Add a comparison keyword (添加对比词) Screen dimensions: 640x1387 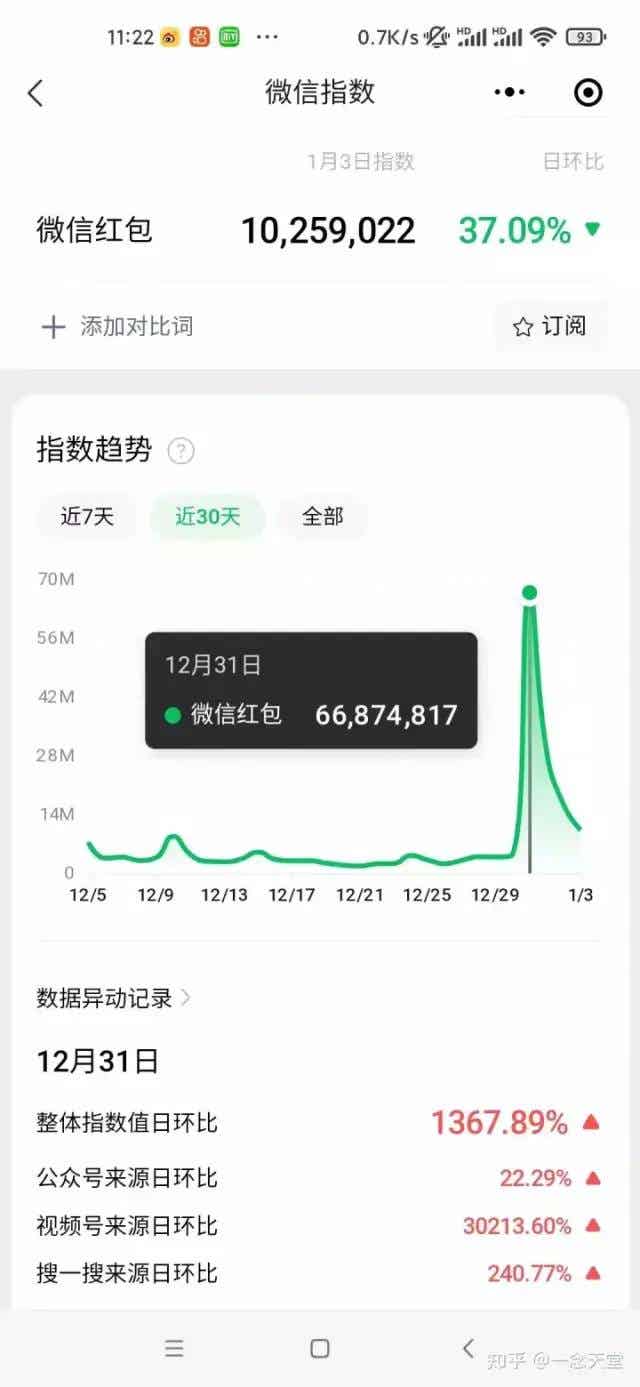[117, 326]
